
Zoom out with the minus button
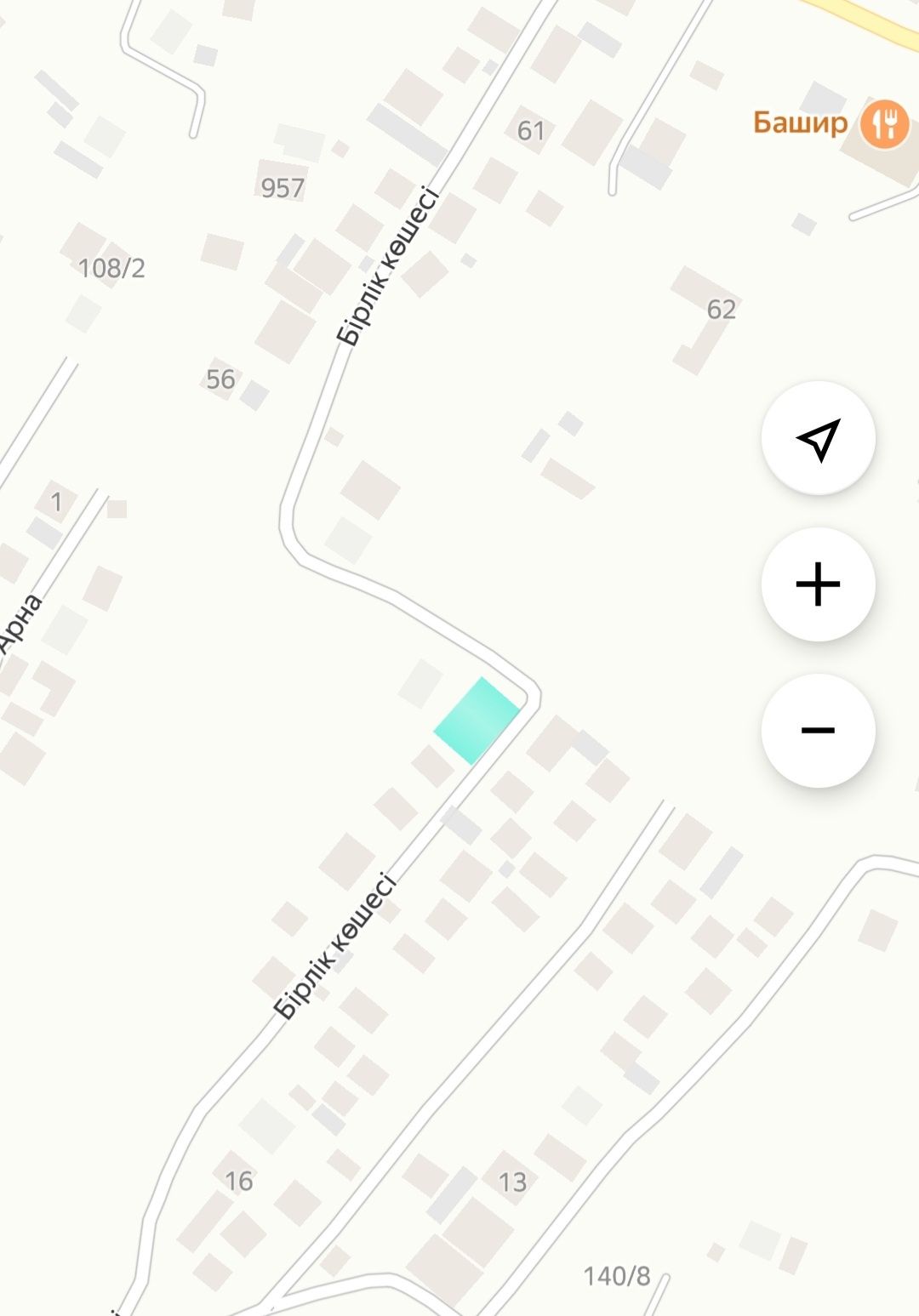click(818, 731)
